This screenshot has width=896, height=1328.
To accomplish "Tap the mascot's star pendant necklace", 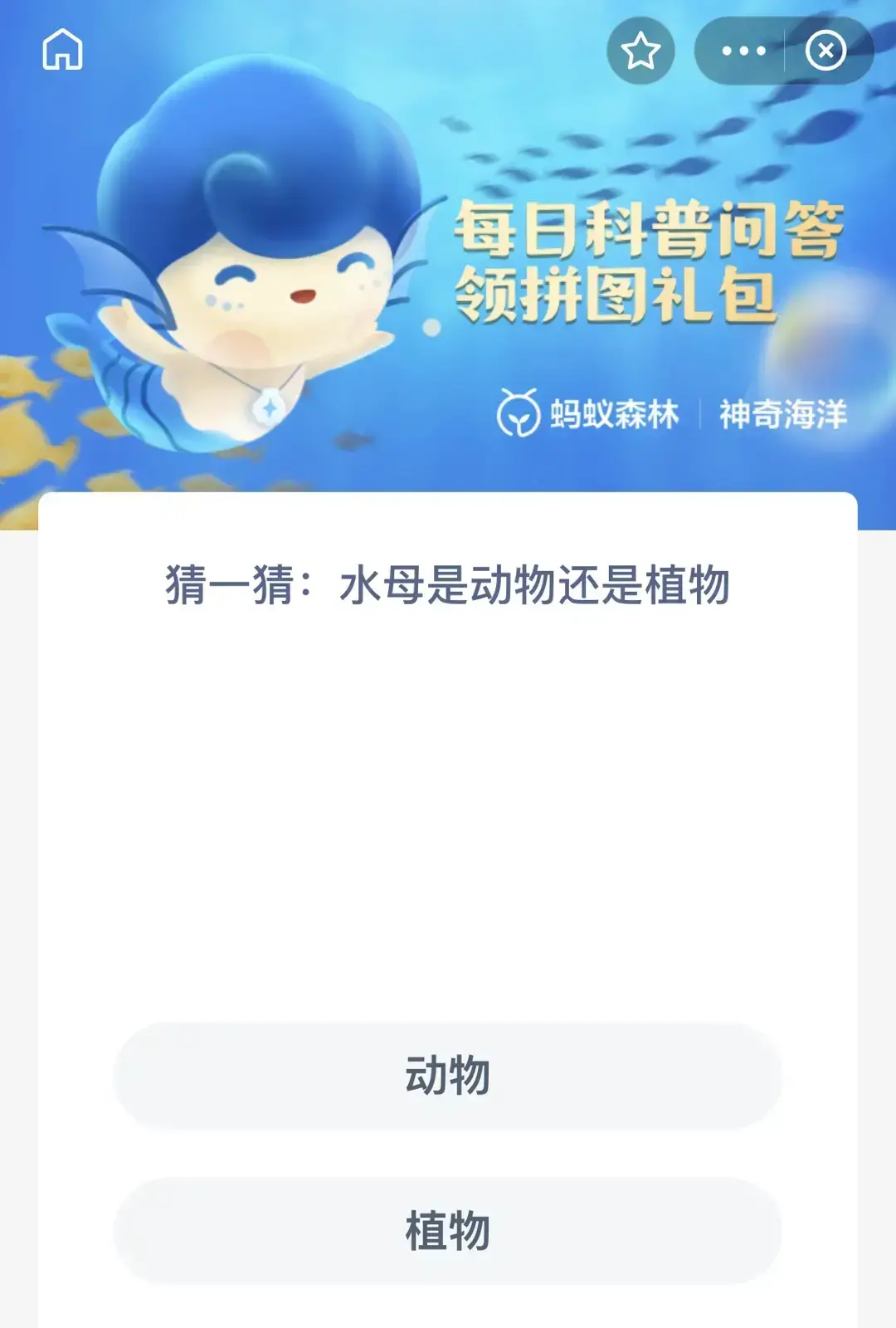I will click(268, 407).
